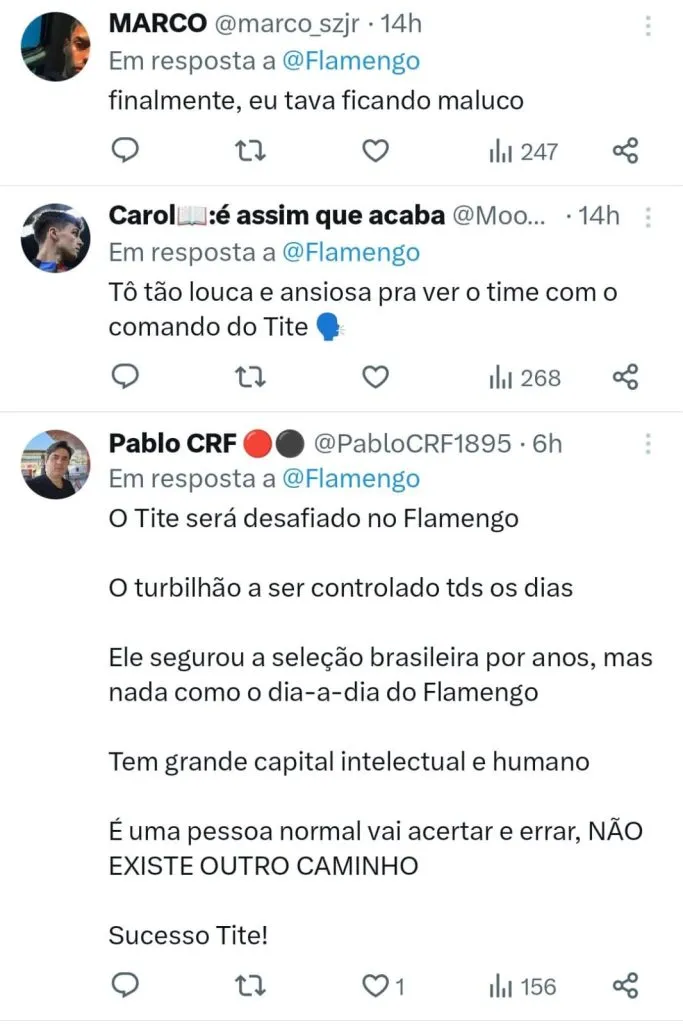Open the @Flamengo link in Pablo CRF's reply
Screen dimensions: 683x1024
pos(351,479)
